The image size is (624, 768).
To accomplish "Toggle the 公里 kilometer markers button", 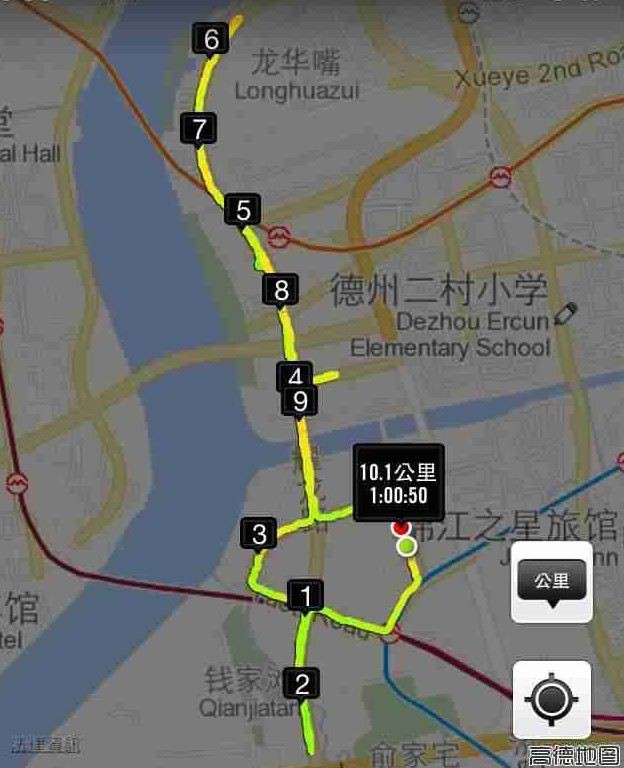I will [x=551, y=583].
